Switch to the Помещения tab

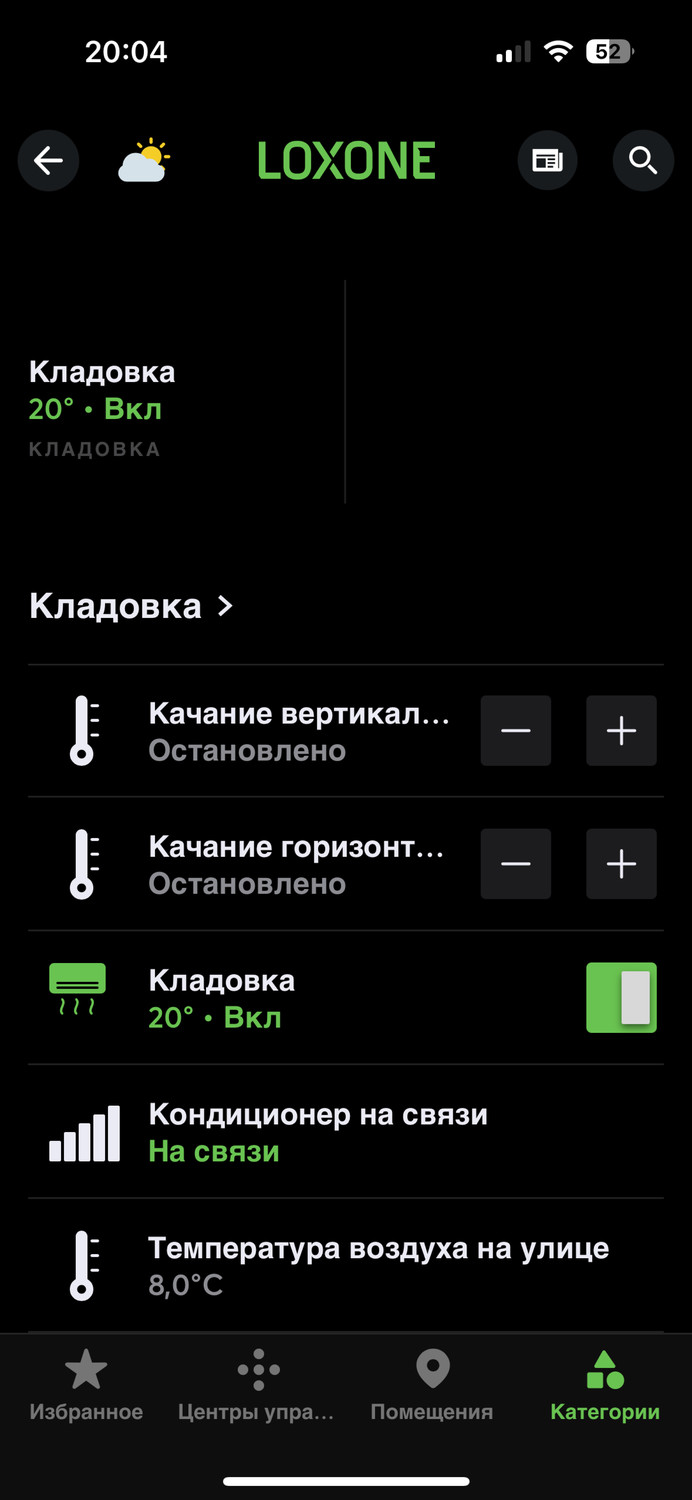[432, 1385]
